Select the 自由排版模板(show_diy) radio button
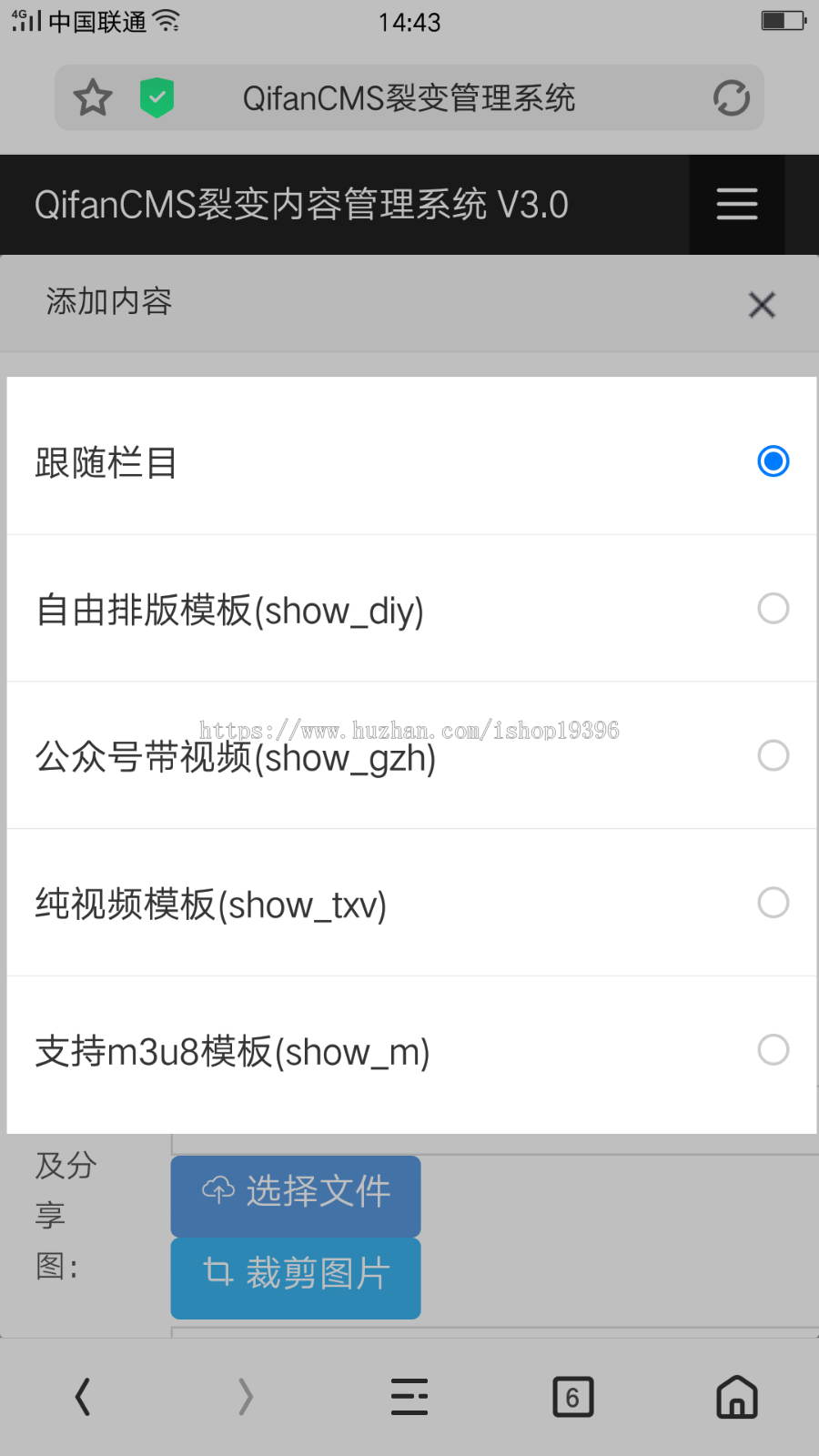This screenshot has width=819, height=1456. pos(773,608)
